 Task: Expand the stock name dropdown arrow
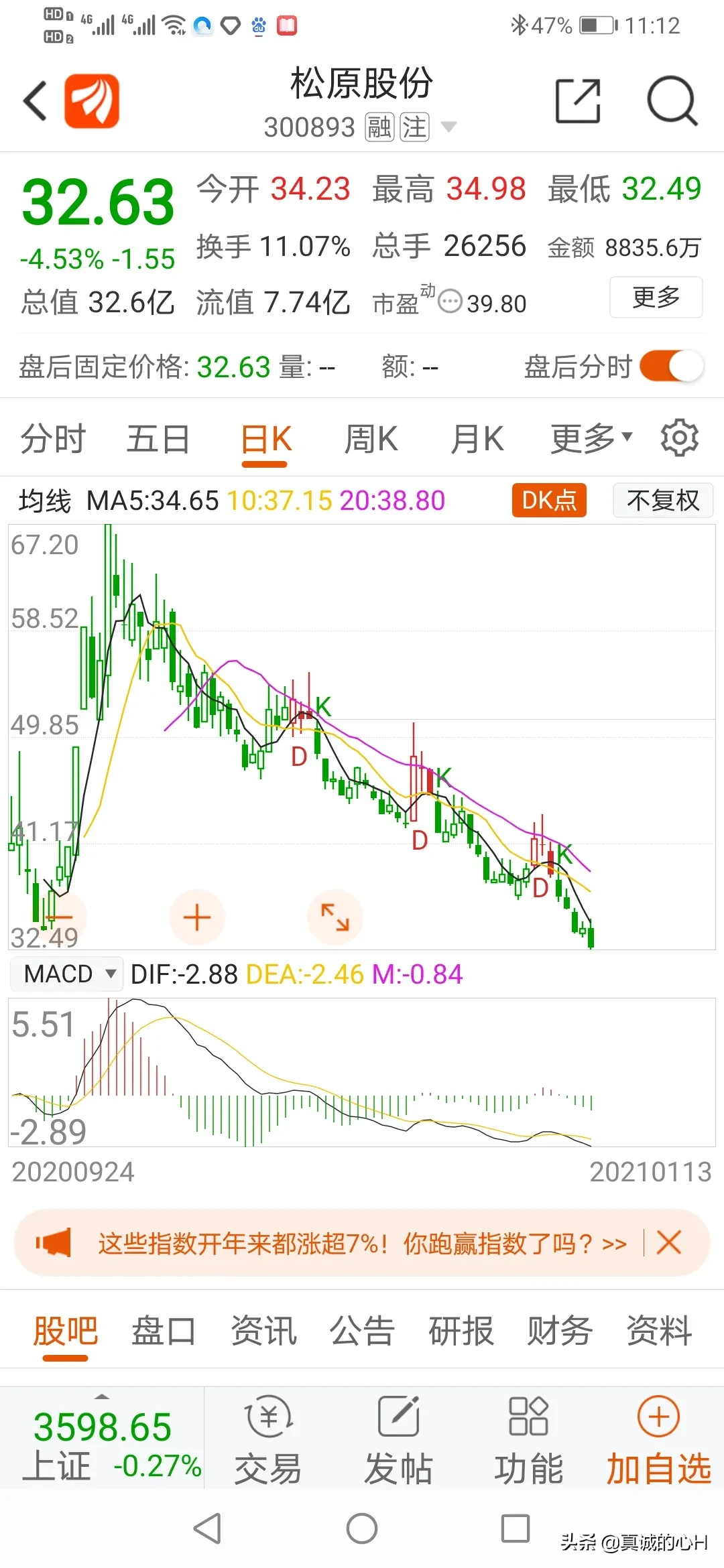(x=448, y=127)
